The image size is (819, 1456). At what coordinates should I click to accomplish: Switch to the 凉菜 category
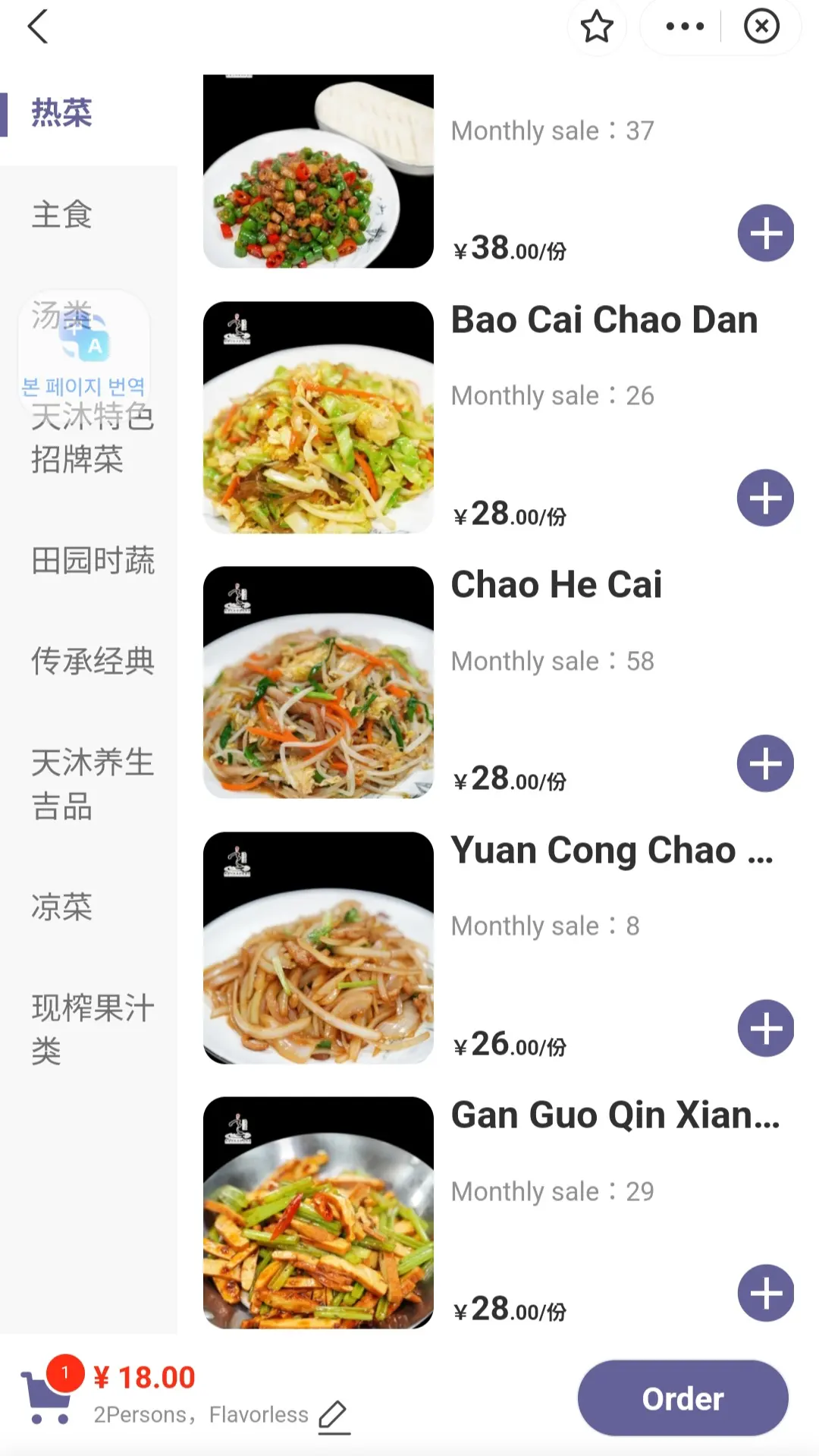tap(62, 907)
